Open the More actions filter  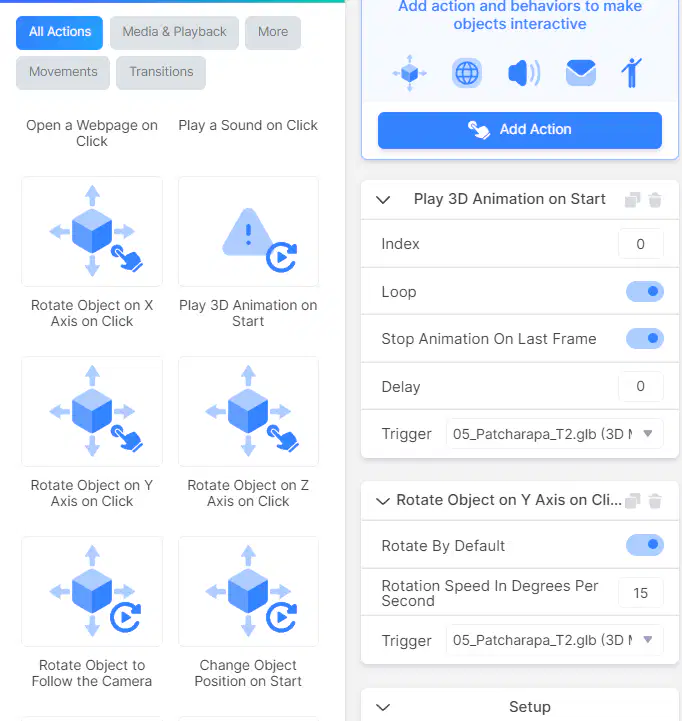click(273, 32)
